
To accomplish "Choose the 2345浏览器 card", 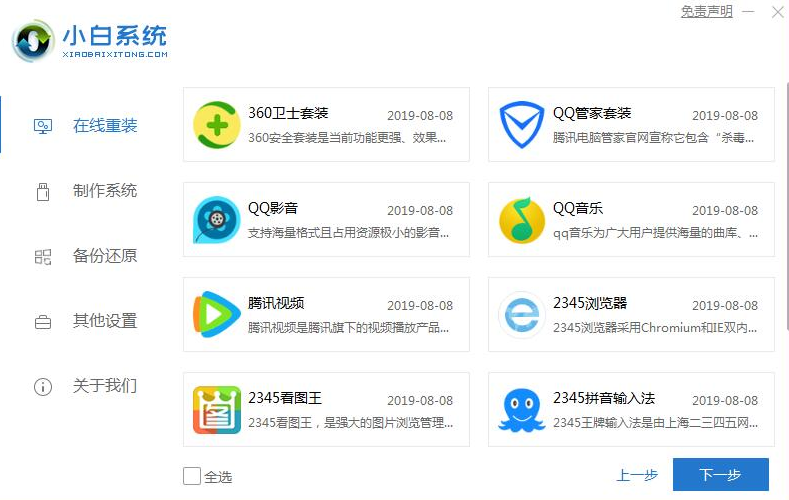I will click(631, 314).
